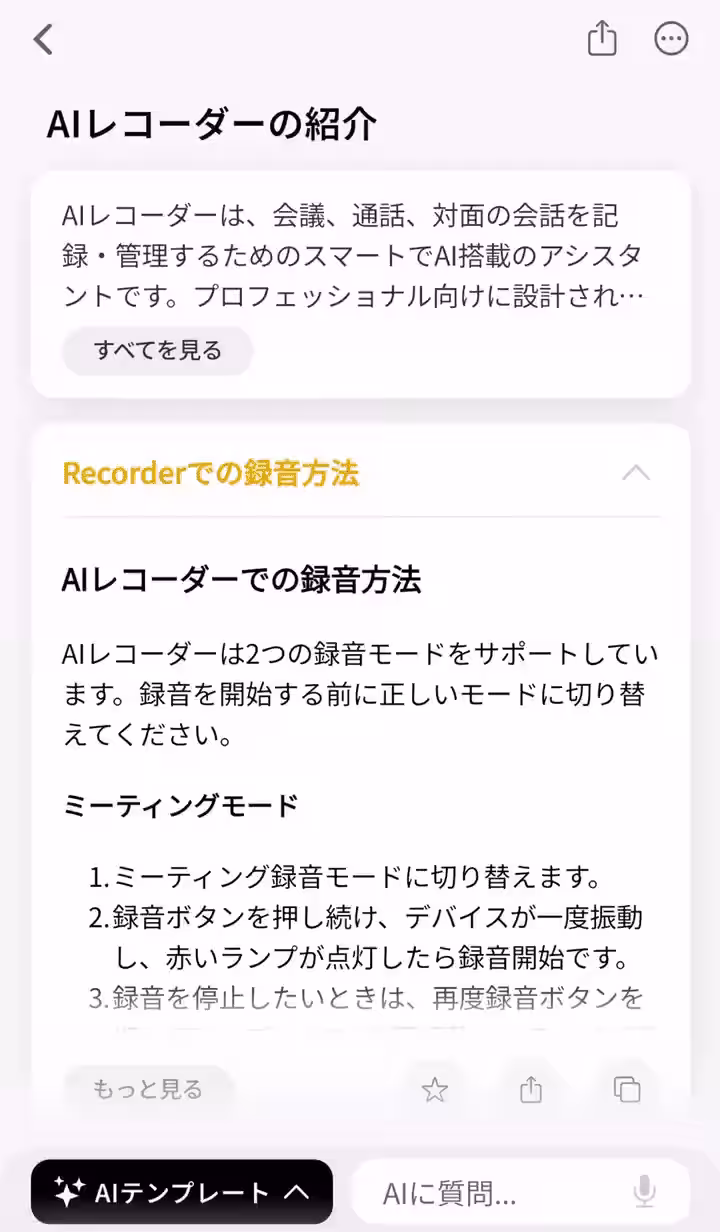Tap the AIレコーダーでの録音方法 article body
Viewport: 720px width, 1232px height.
(360, 690)
